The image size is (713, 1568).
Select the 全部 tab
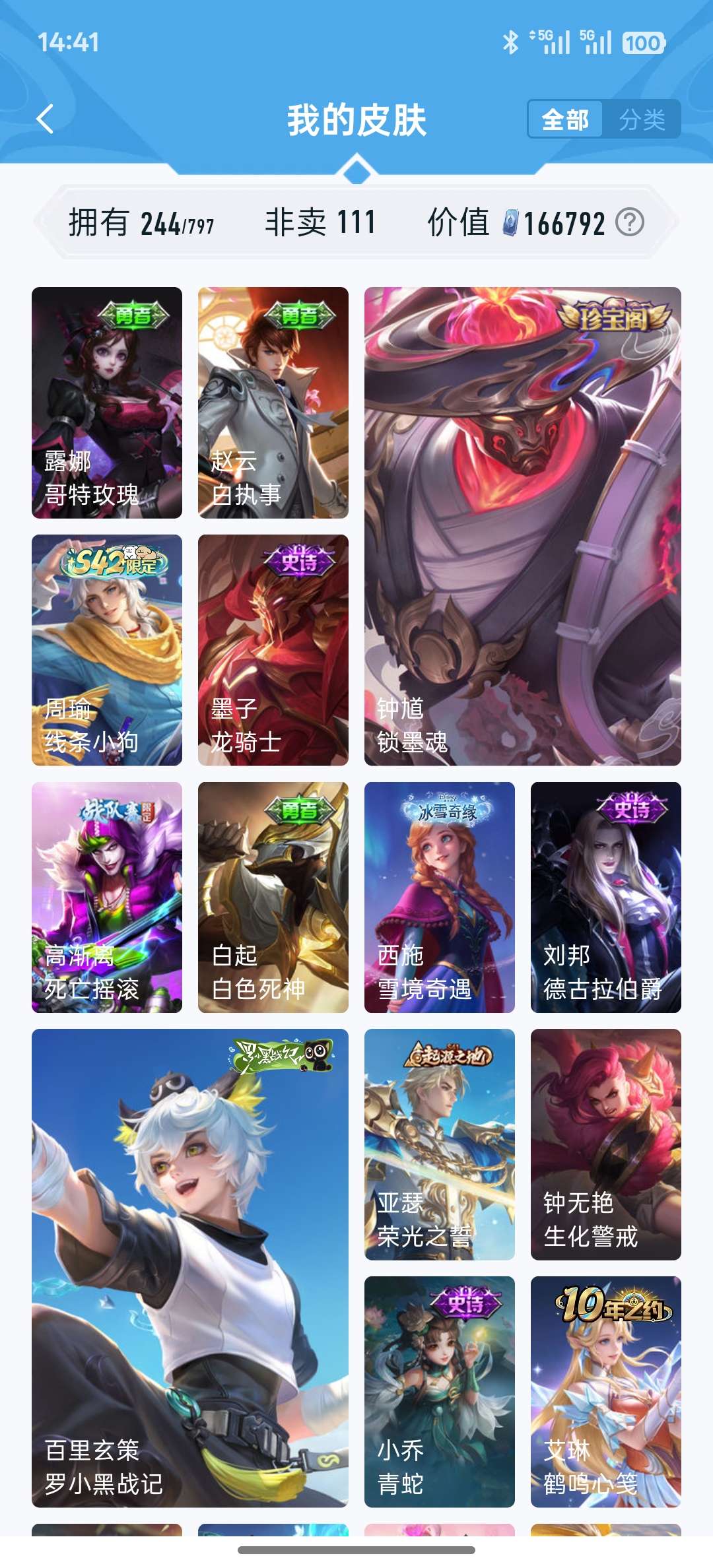pyautogui.click(x=565, y=119)
